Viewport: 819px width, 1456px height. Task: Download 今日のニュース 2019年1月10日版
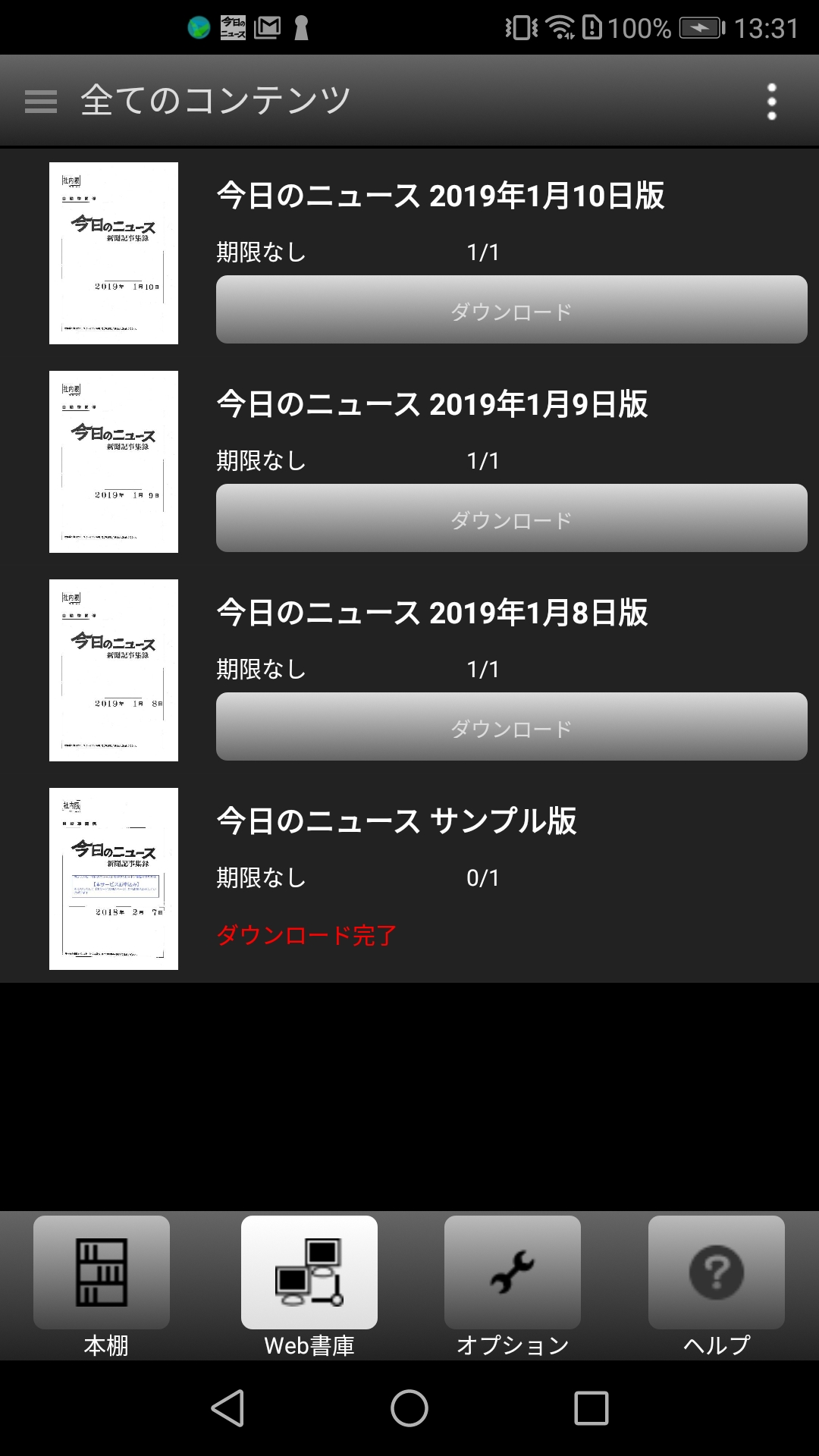[511, 310]
